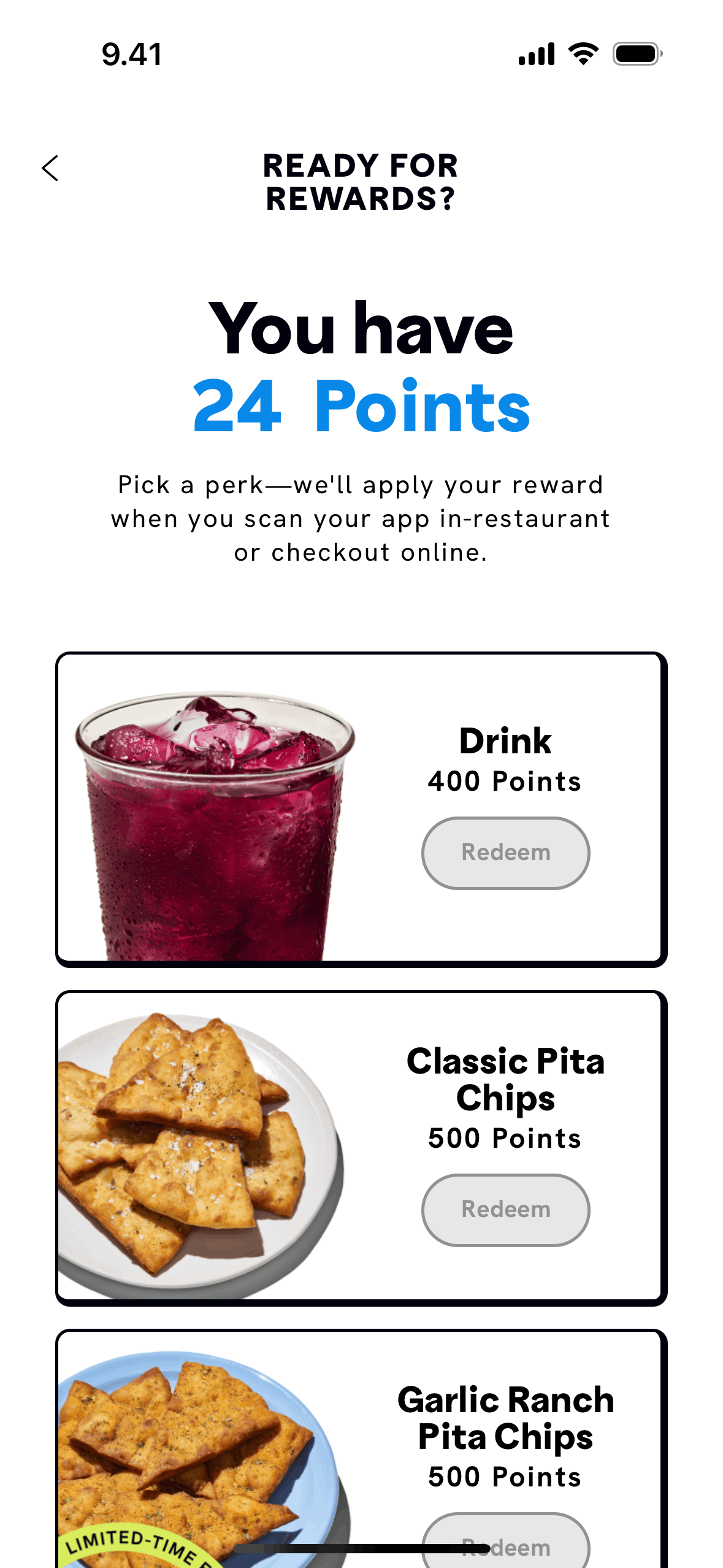
Task: Redeem the Classic Pita Chips reward
Action: (x=505, y=1210)
